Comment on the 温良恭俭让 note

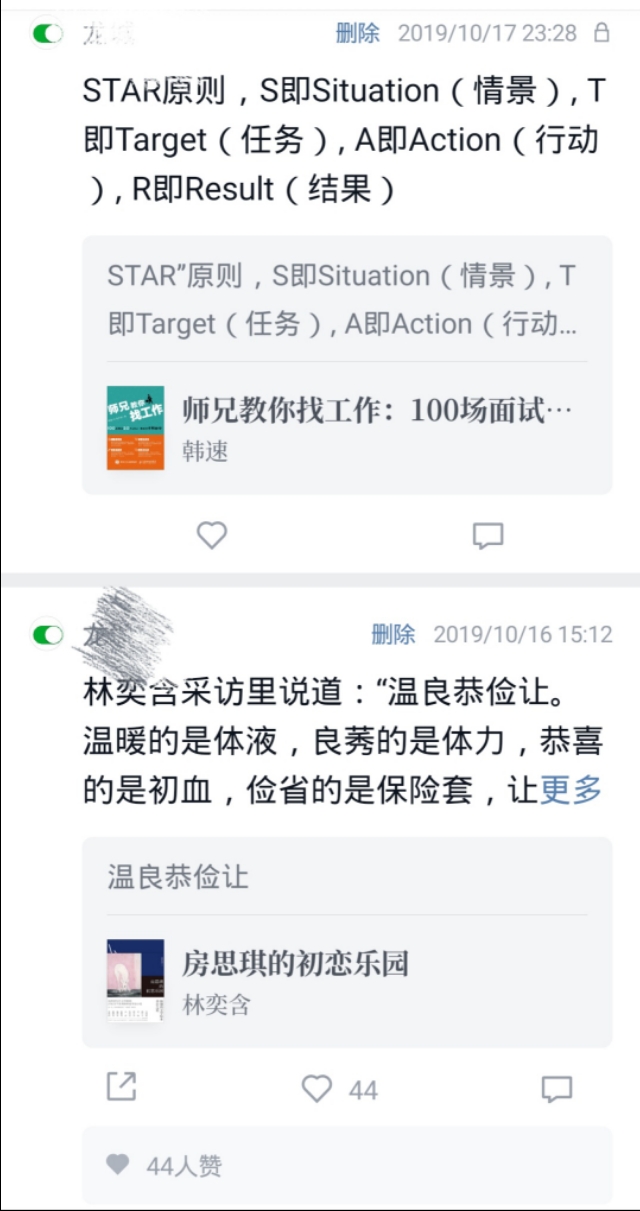(x=556, y=1088)
